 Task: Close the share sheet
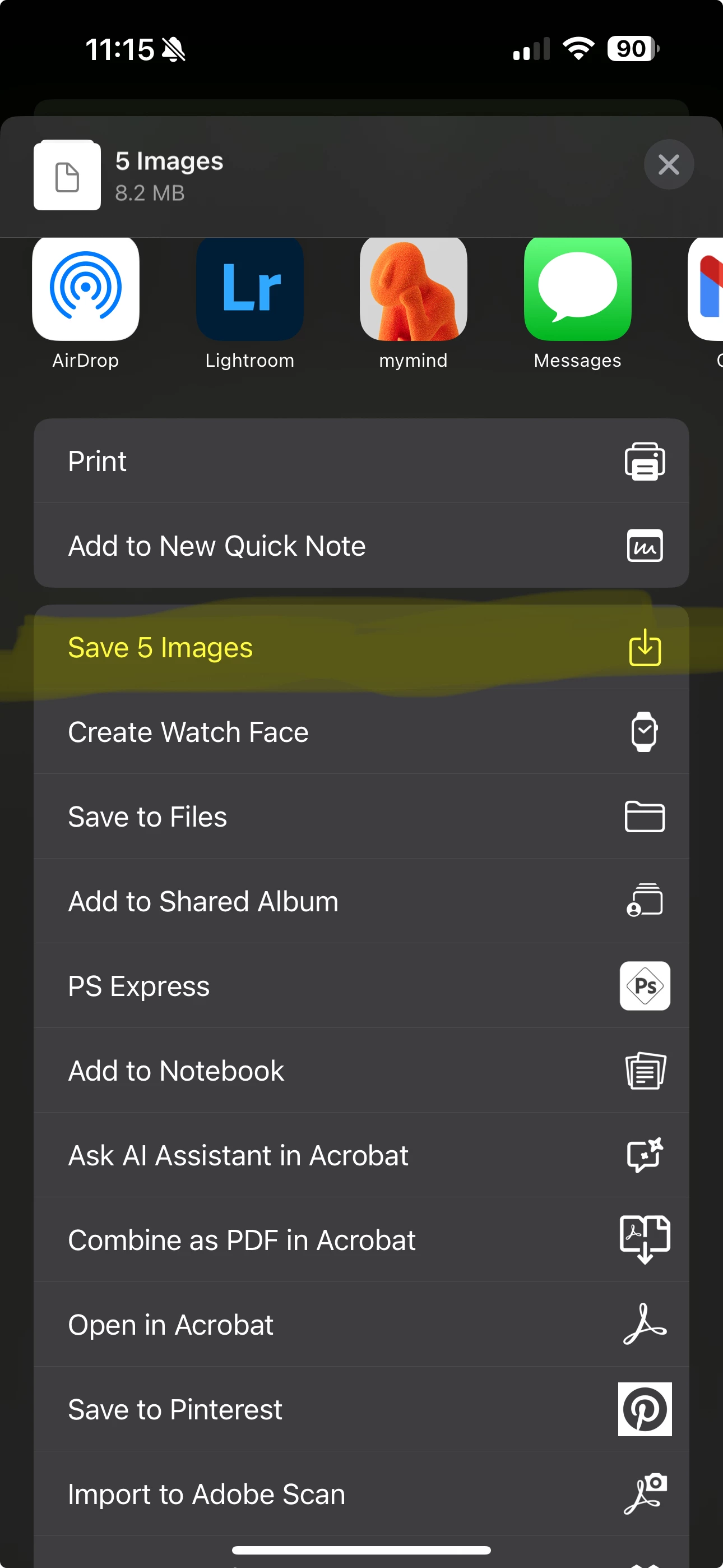coord(668,164)
